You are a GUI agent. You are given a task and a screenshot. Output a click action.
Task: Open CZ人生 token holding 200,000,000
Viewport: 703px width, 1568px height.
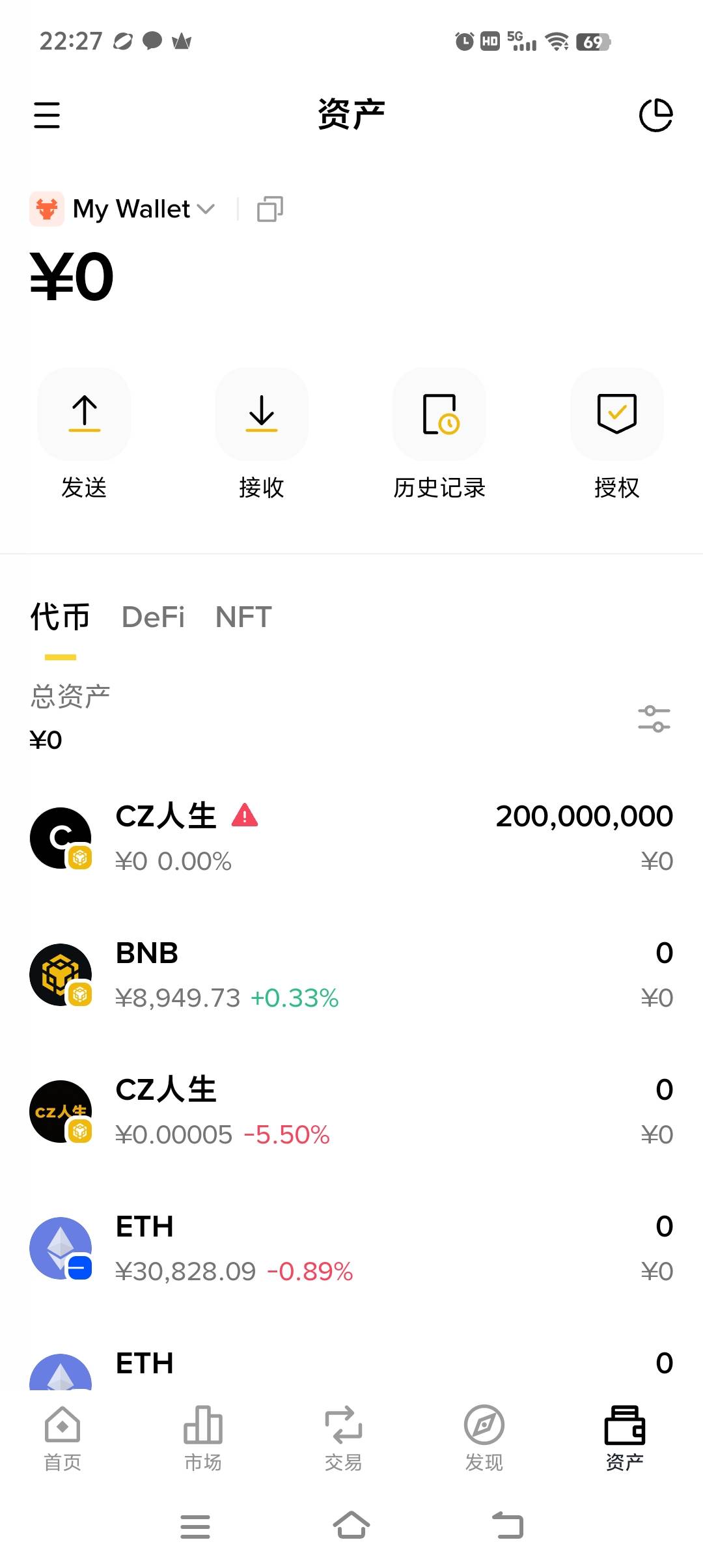[351, 838]
